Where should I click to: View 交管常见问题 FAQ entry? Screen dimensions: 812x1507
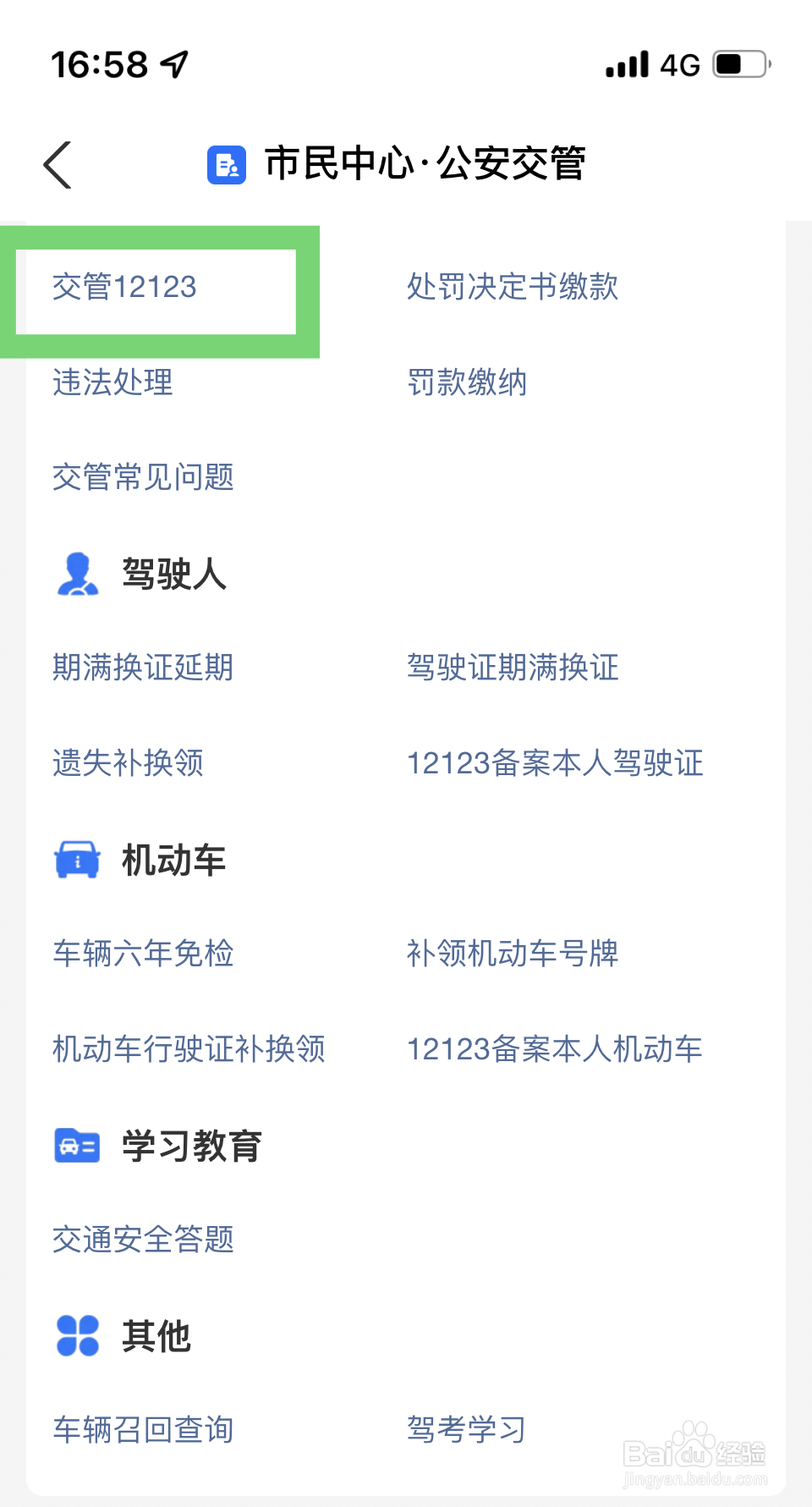click(x=143, y=478)
